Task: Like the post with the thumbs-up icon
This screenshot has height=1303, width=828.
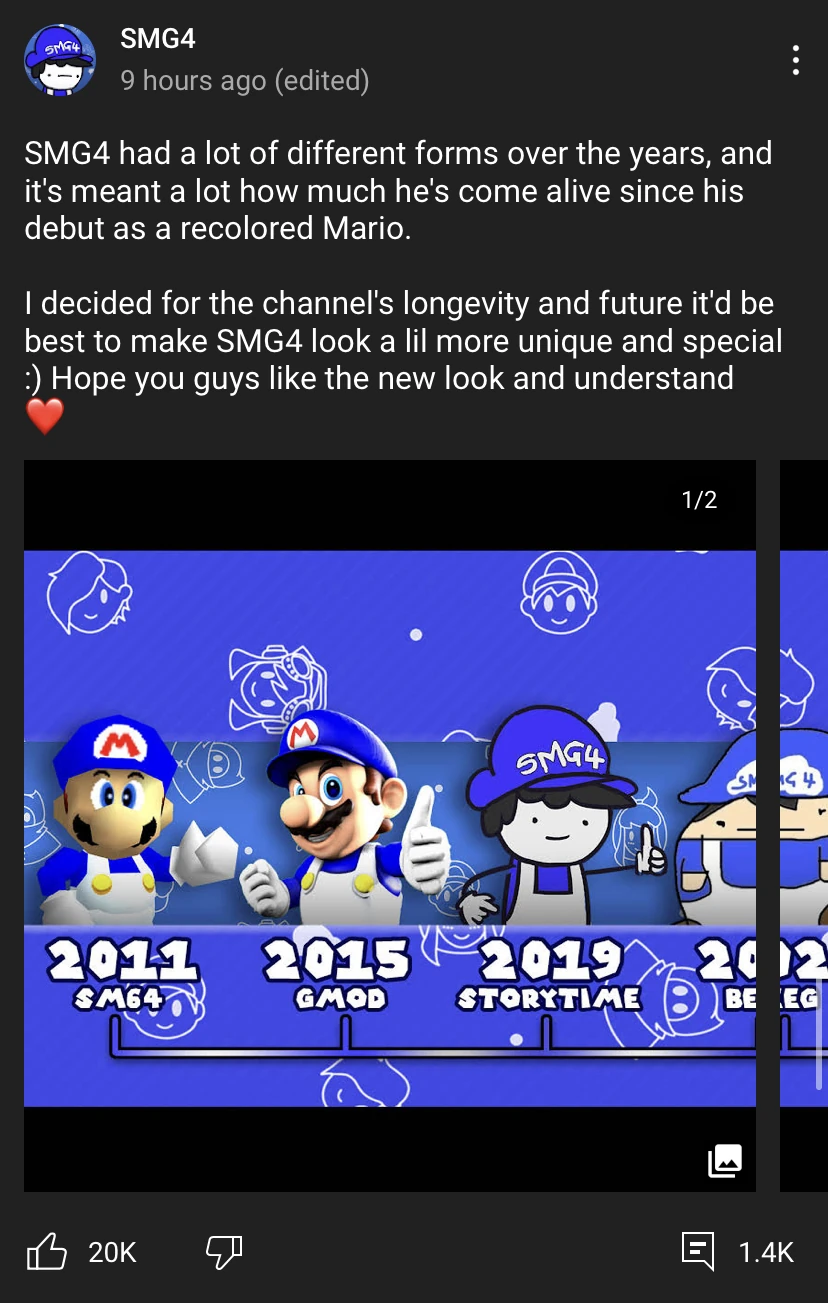Action: coord(46,1251)
